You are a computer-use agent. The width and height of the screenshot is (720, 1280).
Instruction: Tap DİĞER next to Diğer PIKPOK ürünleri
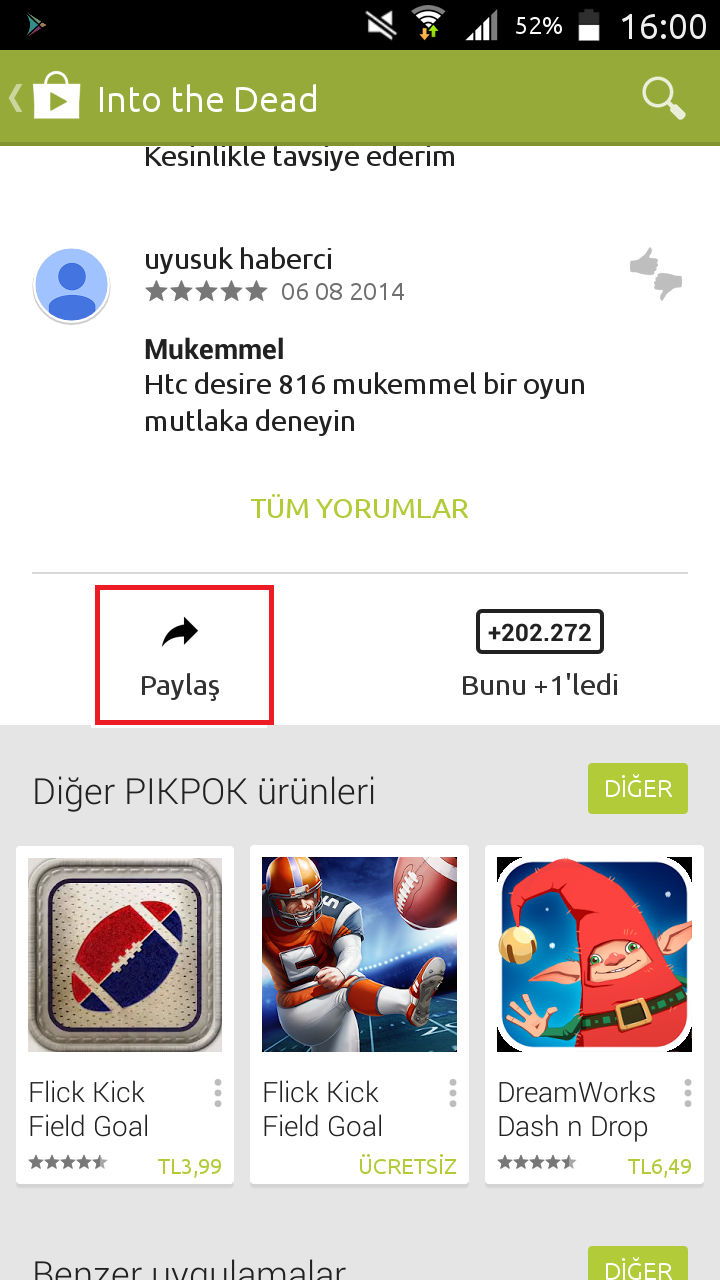tap(637, 788)
